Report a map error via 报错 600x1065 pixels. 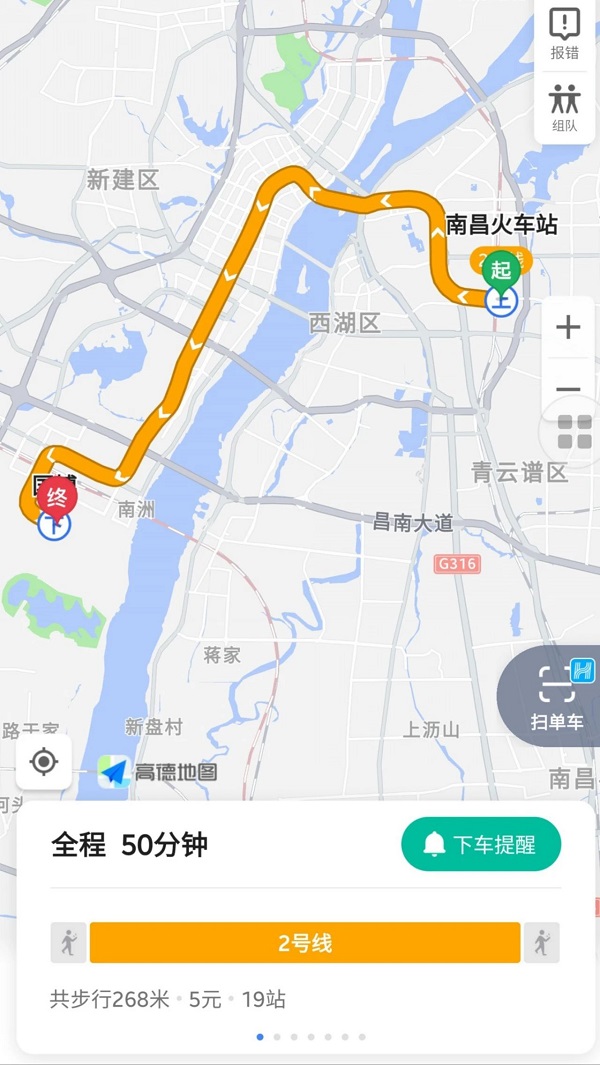pos(565,32)
